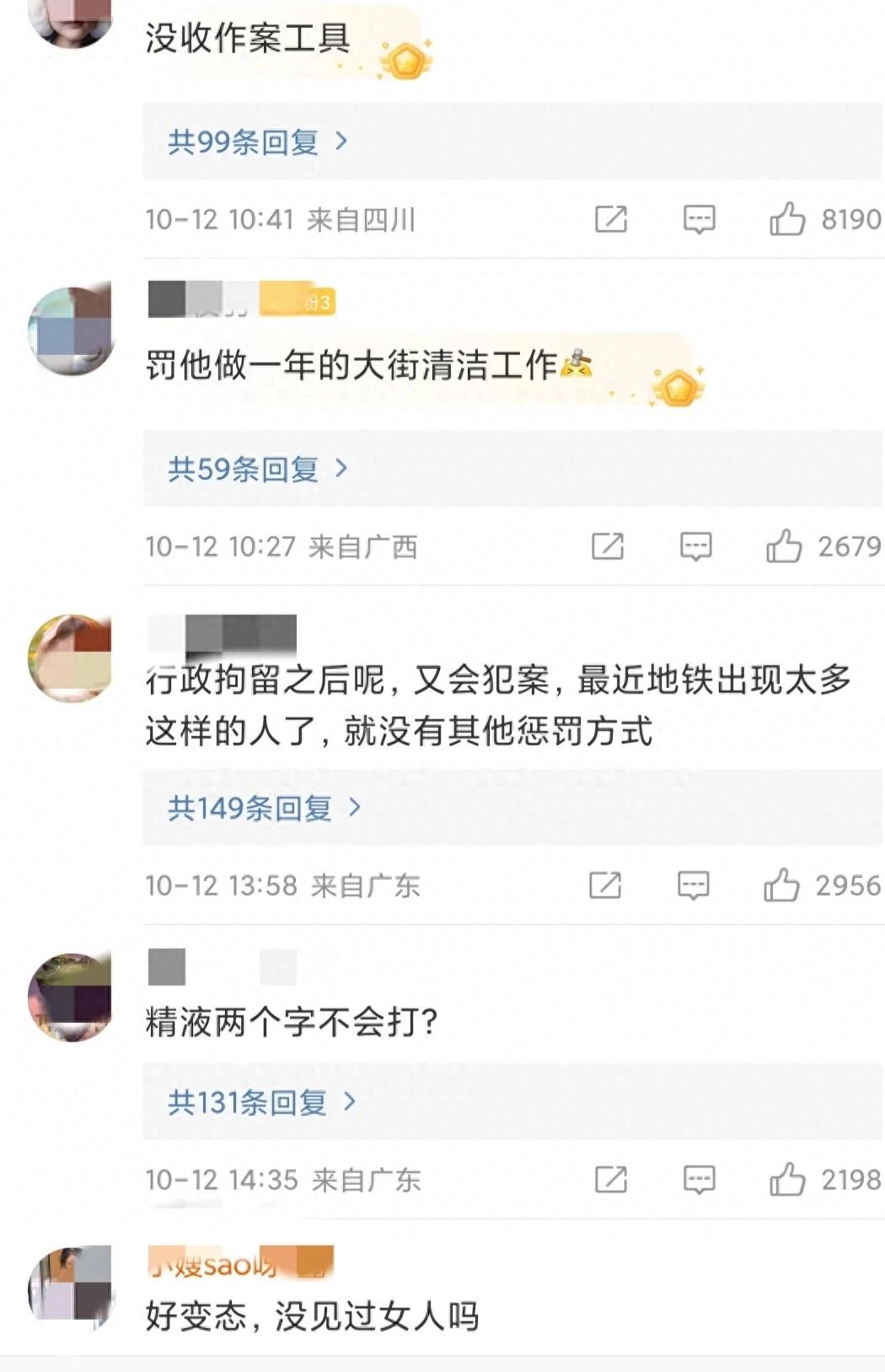Screen dimensions: 885x1372
Task: Repost the 14:35 广东 comment
Action: 611,1180
